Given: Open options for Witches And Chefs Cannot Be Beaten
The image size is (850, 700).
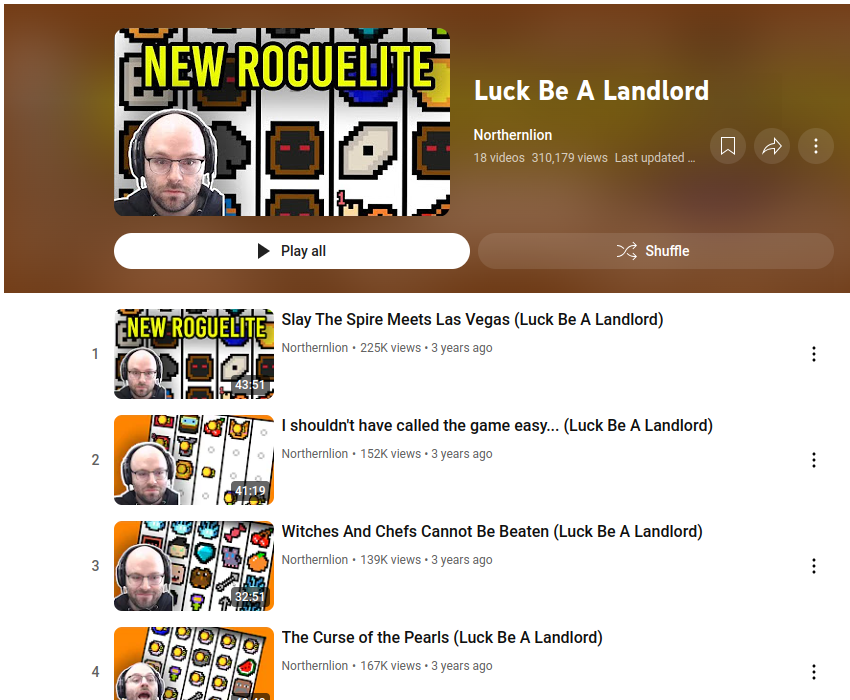Looking at the screenshot, I should pos(814,566).
